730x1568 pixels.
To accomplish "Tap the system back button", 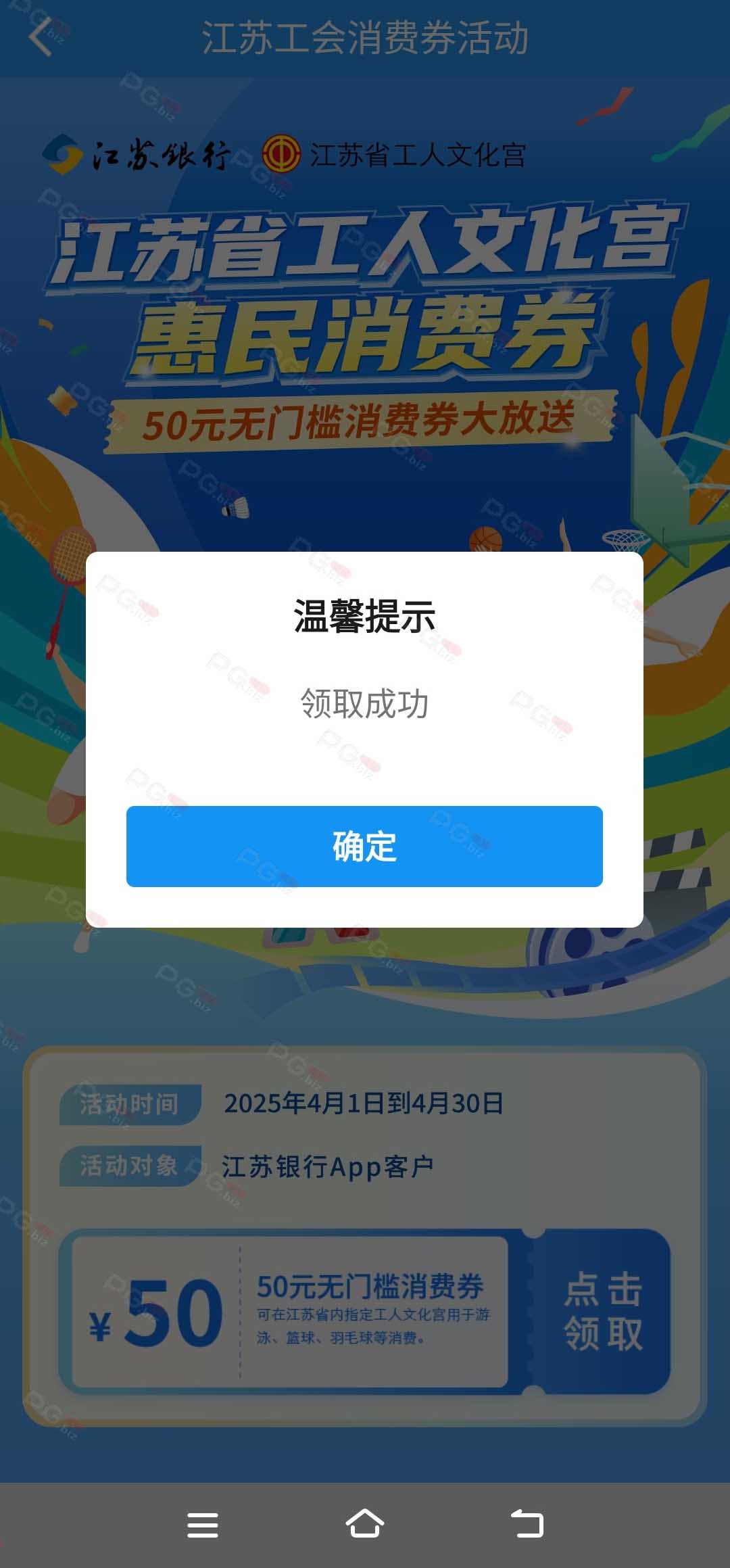I will click(x=527, y=1525).
